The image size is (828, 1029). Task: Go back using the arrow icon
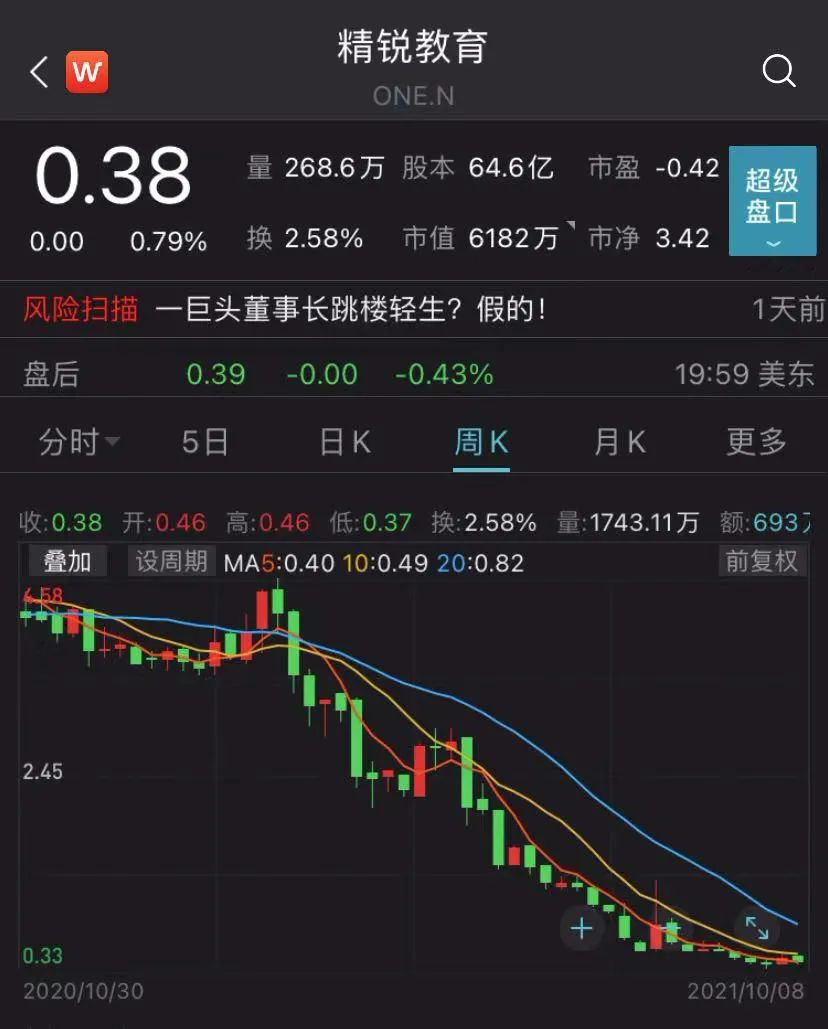(x=39, y=72)
